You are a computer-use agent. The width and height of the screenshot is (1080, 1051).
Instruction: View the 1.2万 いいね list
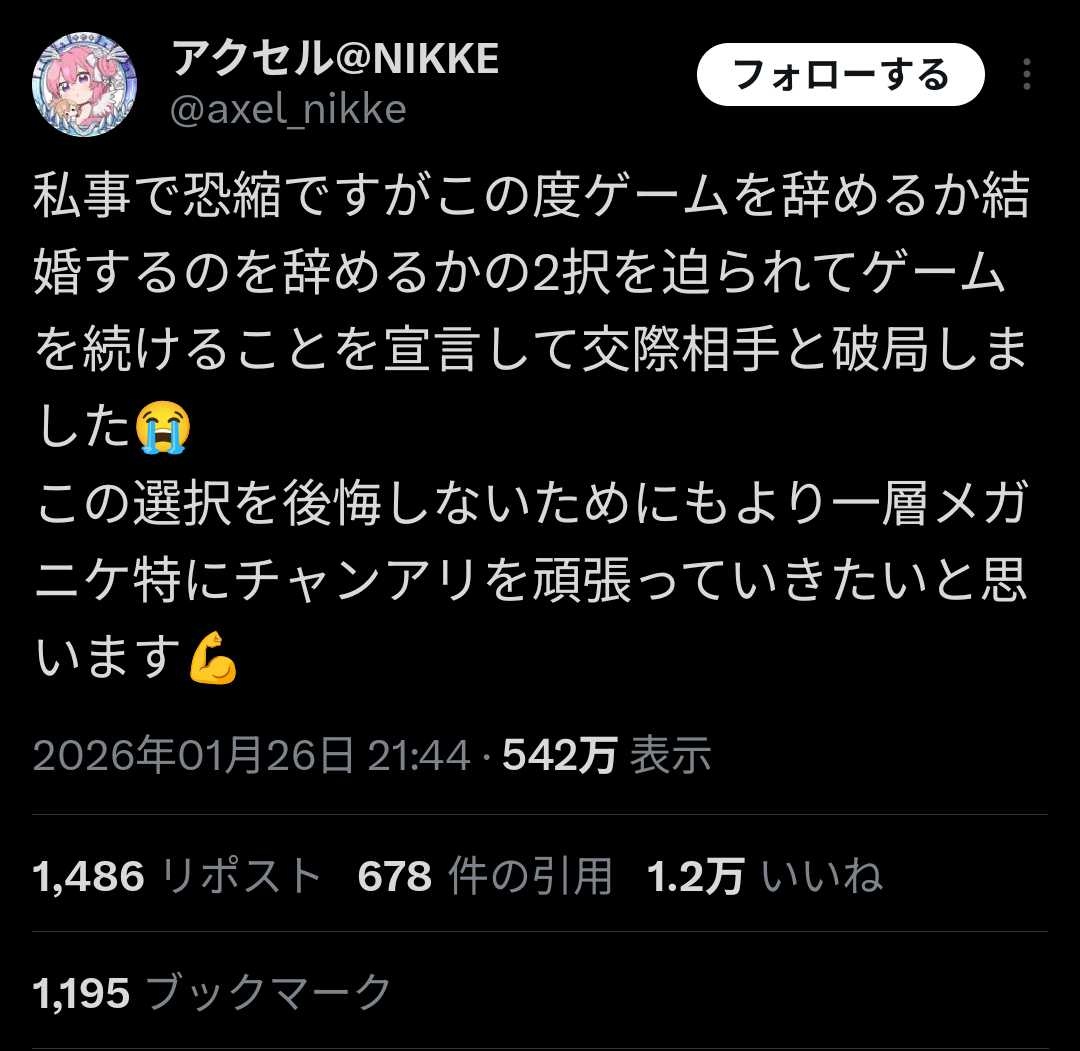tap(764, 877)
